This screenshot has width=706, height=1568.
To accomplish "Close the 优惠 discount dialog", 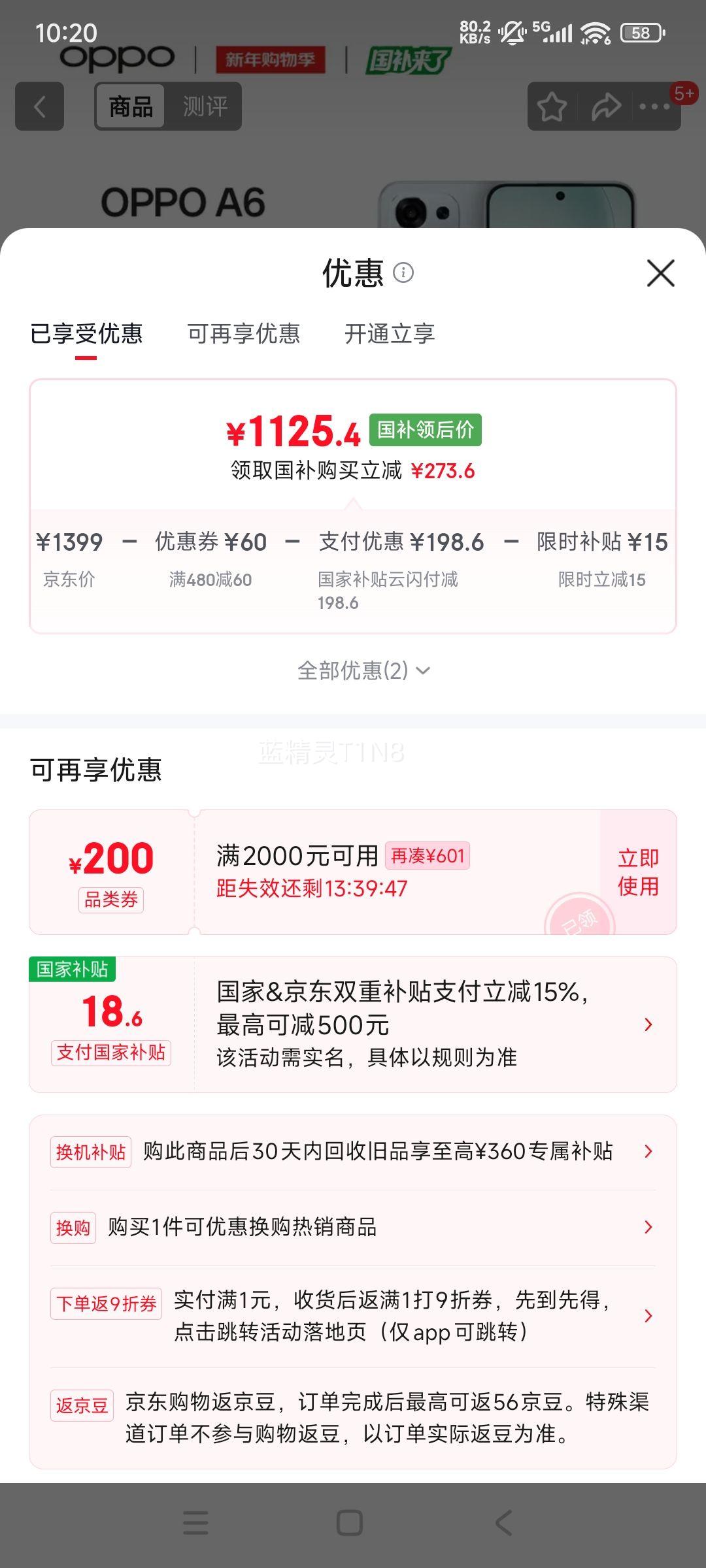I will coord(662,274).
